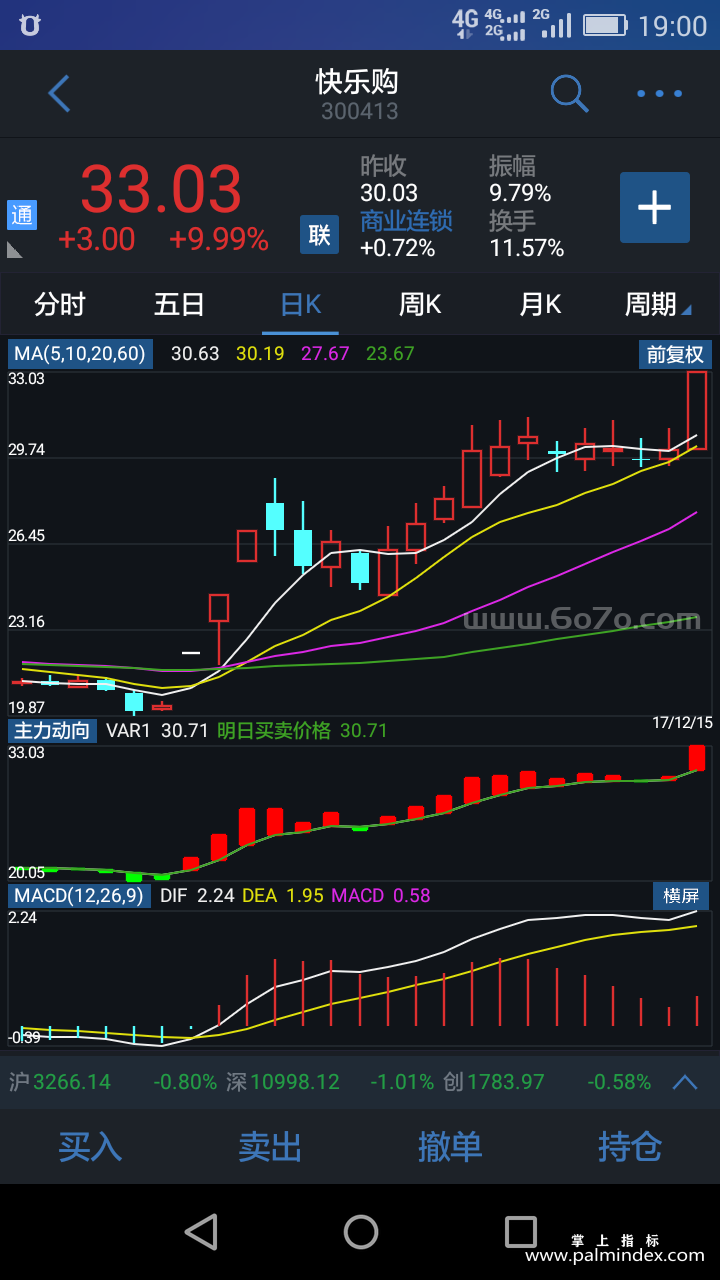Open the 买入 buy page
The image size is (720, 1280).
pyautogui.click(x=90, y=1146)
